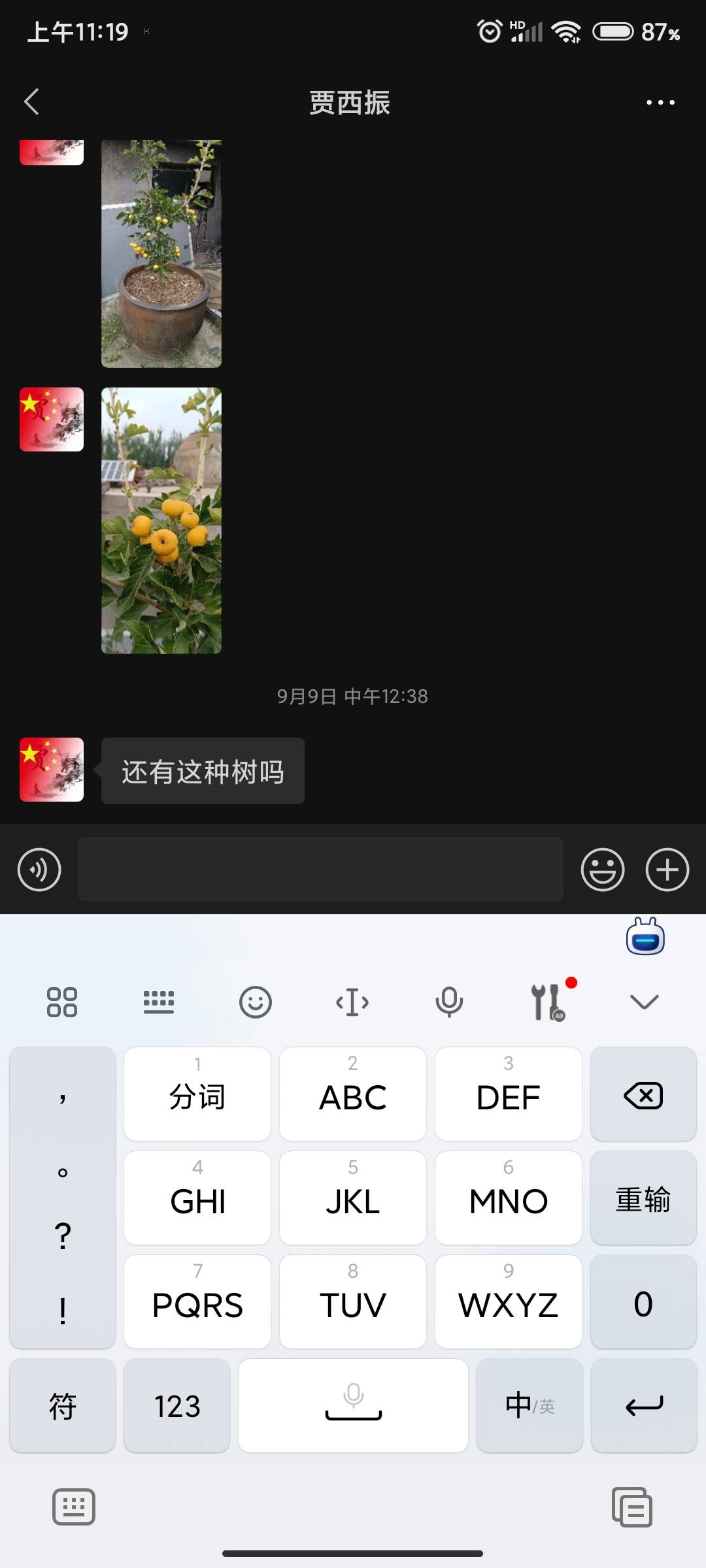Viewport: 706px width, 1568px height.
Task: Toggle the 中/英 language key
Action: point(529,1406)
